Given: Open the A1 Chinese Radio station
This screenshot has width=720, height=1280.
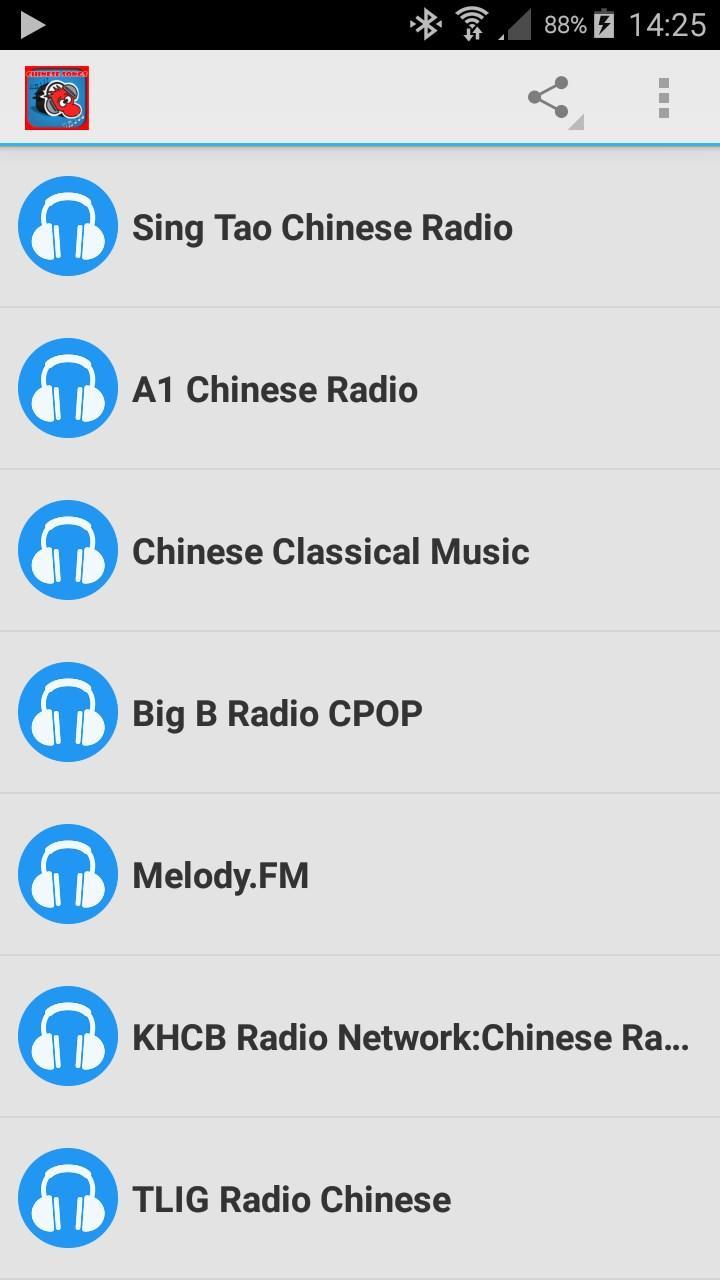Looking at the screenshot, I should coord(360,389).
